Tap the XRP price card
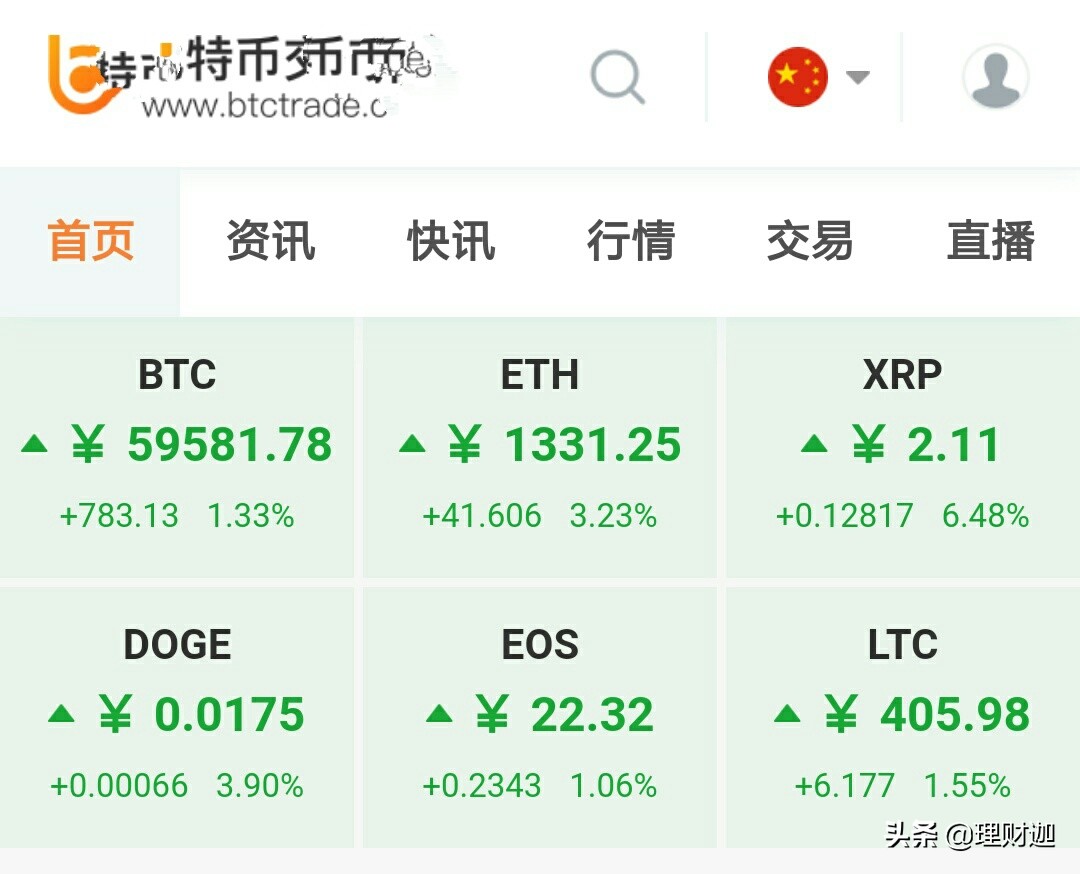This screenshot has height=874, width=1080. 902,447
